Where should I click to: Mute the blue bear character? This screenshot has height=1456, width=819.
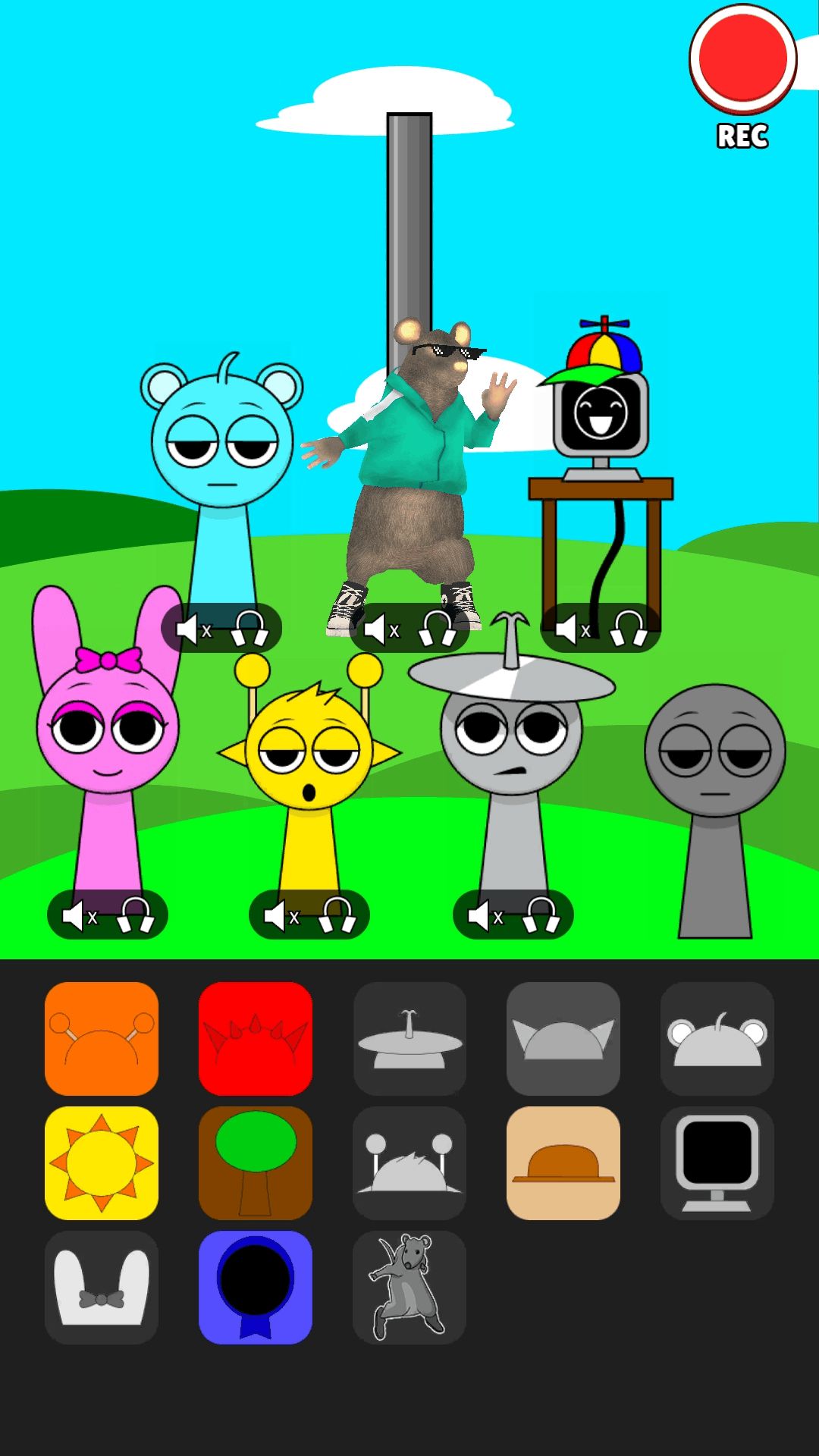pyautogui.click(x=194, y=629)
